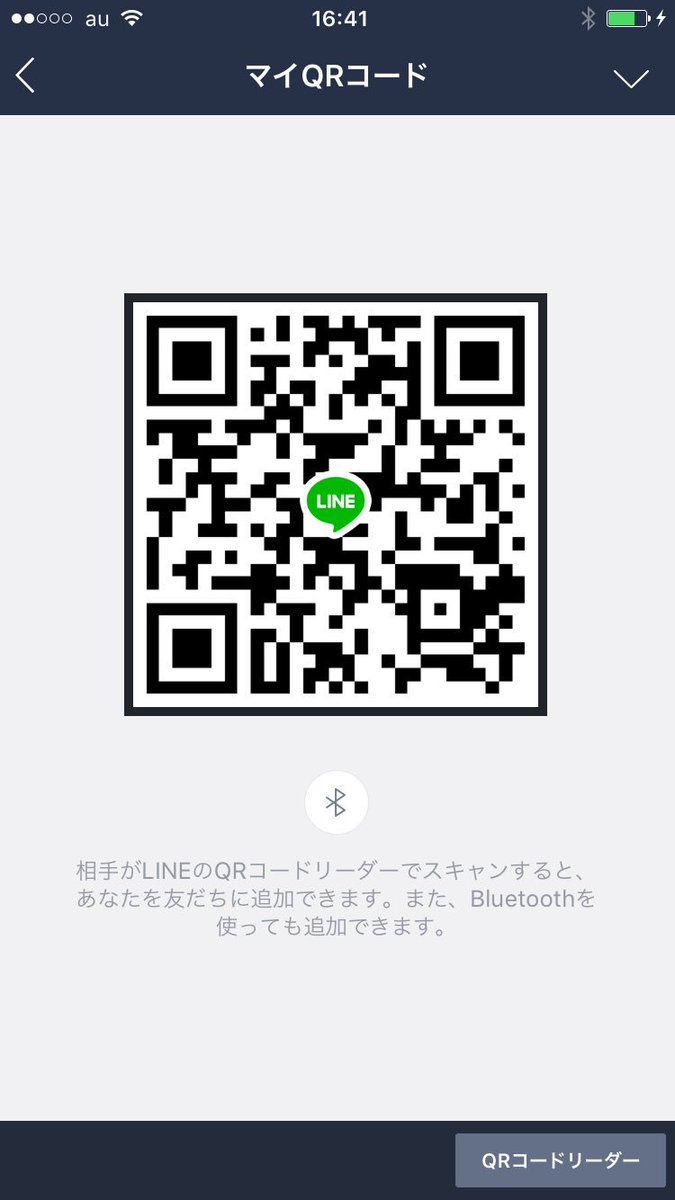Open the QRコードリーダー button
Screen dimensions: 675x1200
[x=560, y=1160]
